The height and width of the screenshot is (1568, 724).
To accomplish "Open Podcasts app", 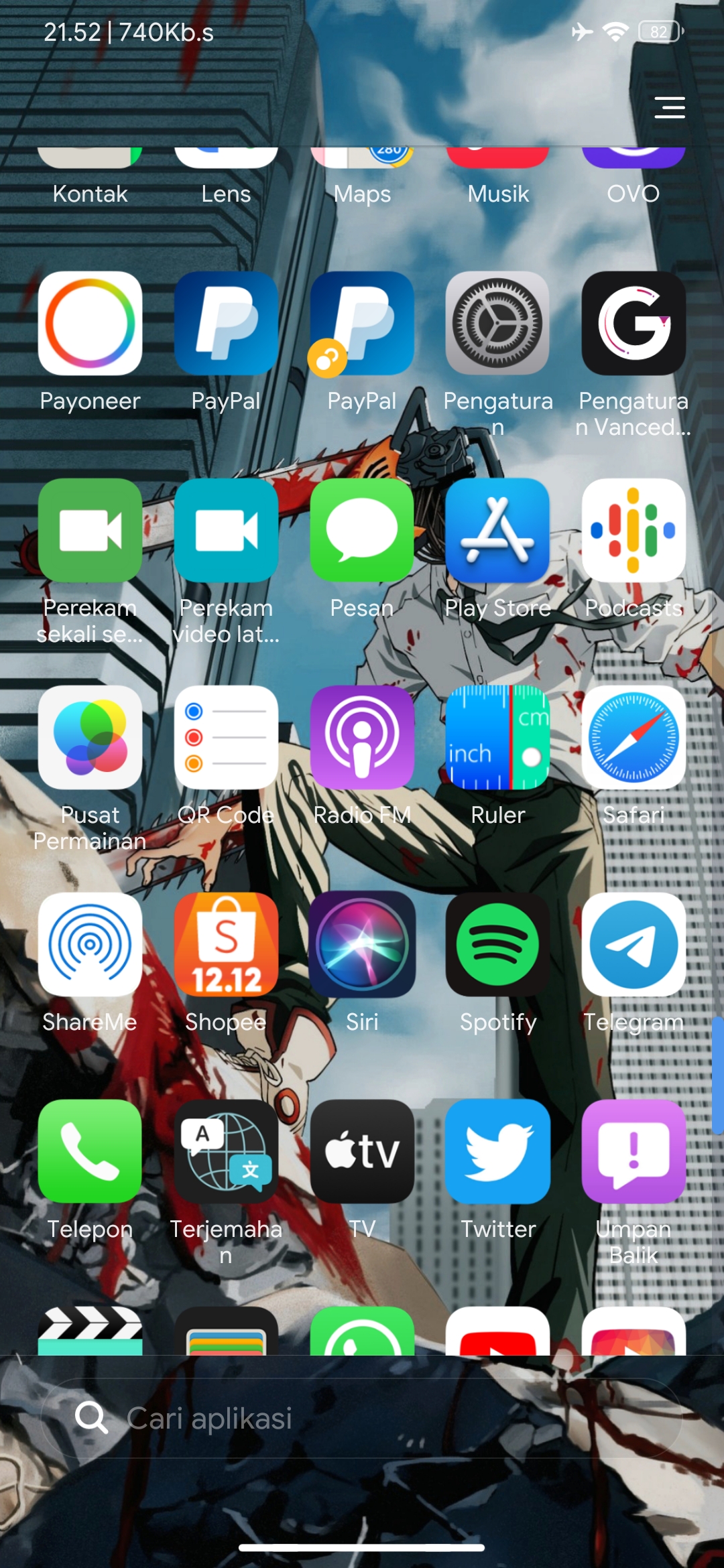I will pyautogui.click(x=633, y=531).
